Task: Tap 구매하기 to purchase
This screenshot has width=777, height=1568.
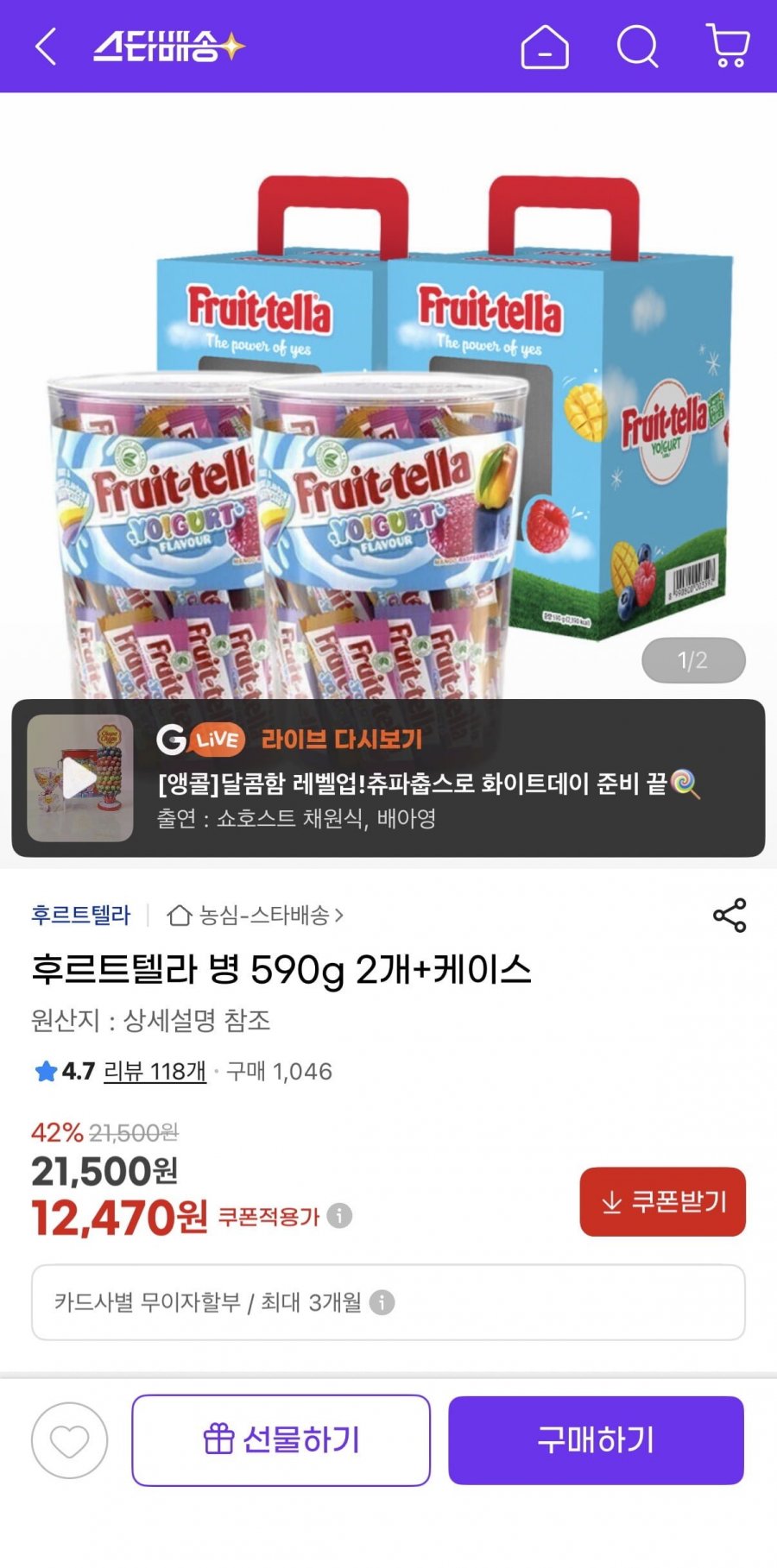Action: coord(596,1440)
